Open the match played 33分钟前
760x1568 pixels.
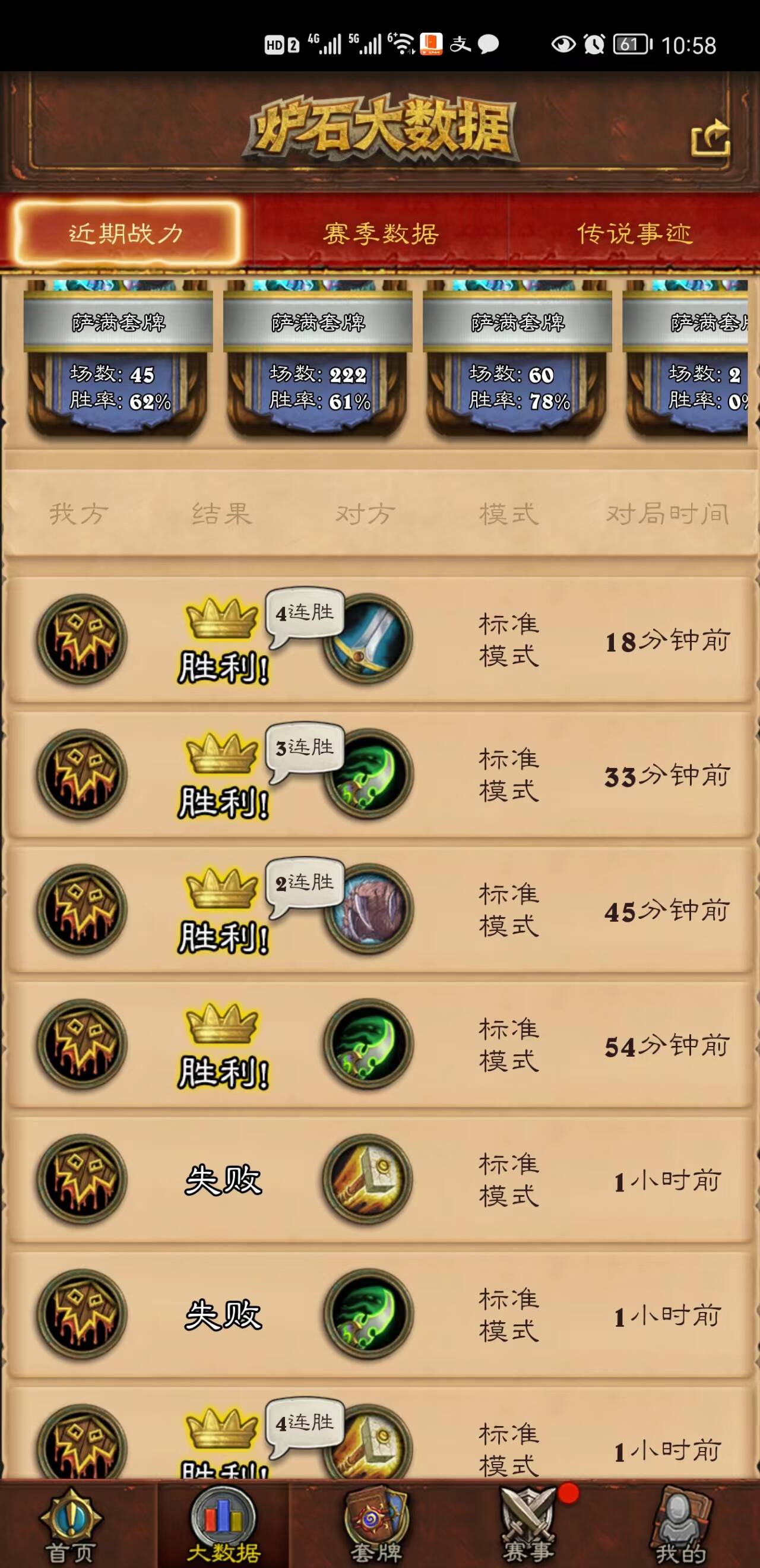click(379, 775)
